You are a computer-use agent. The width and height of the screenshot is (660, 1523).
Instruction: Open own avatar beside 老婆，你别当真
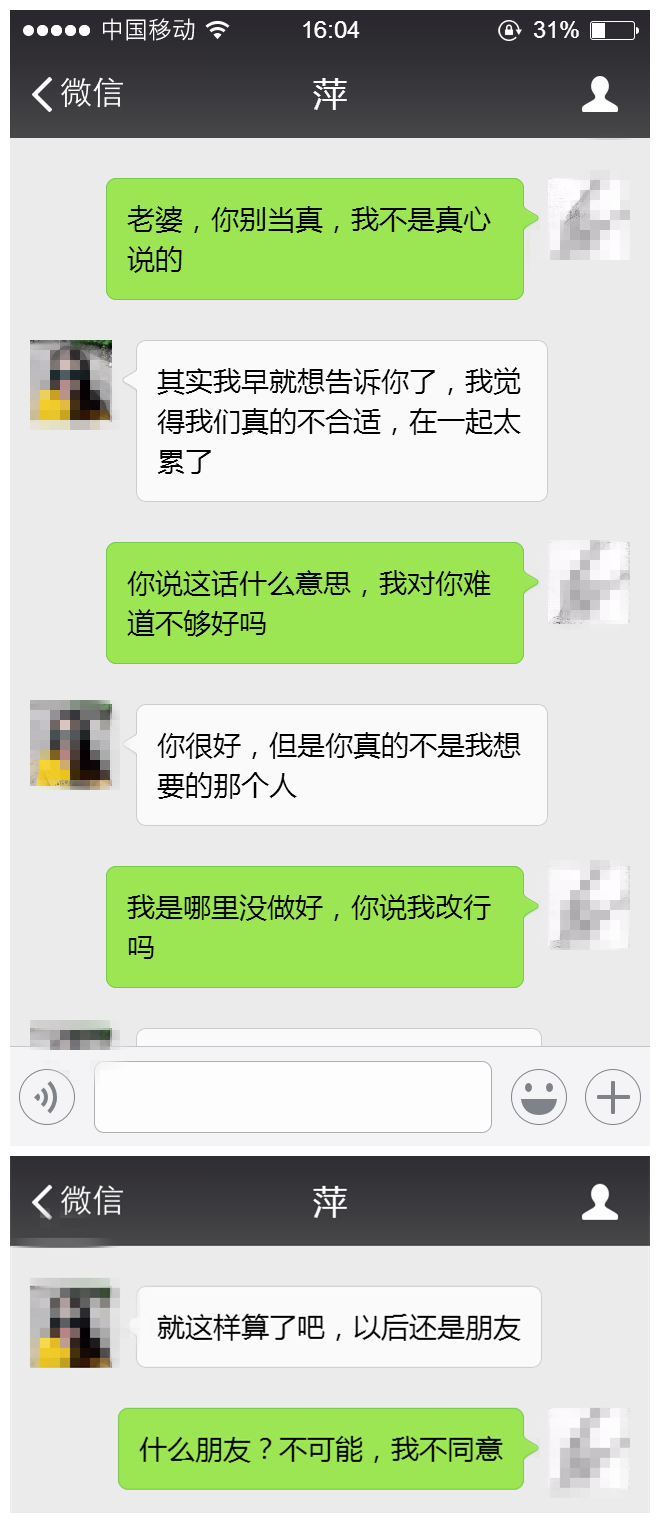coord(589,220)
